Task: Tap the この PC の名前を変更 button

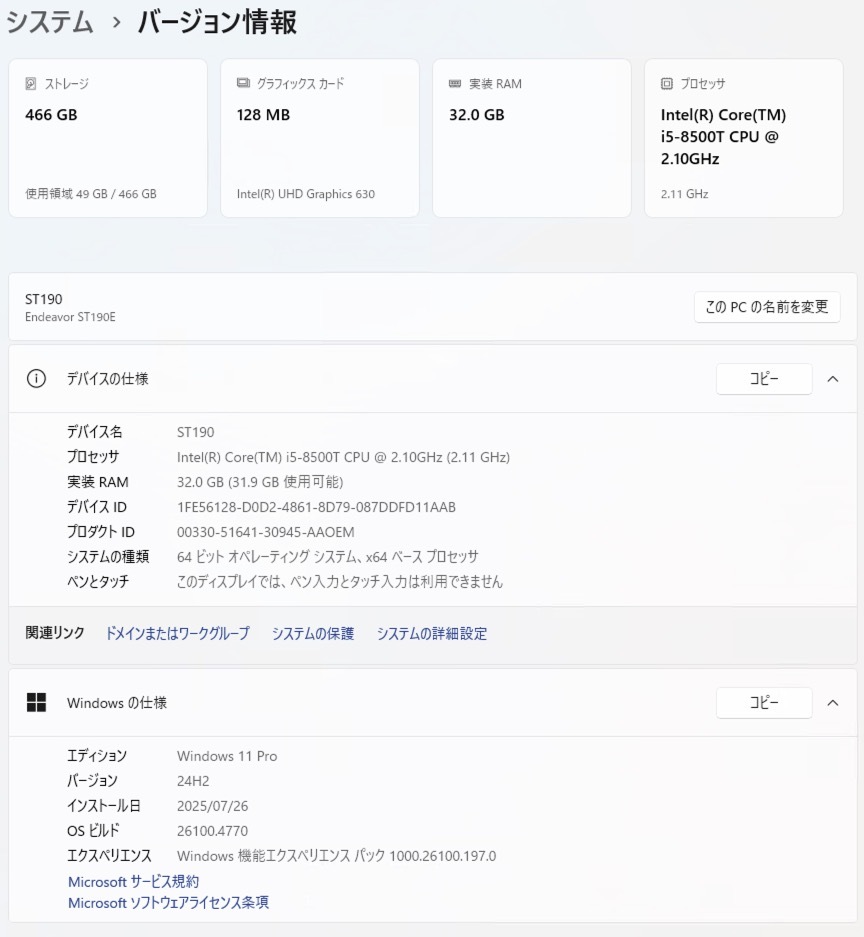Action: (767, 307)
